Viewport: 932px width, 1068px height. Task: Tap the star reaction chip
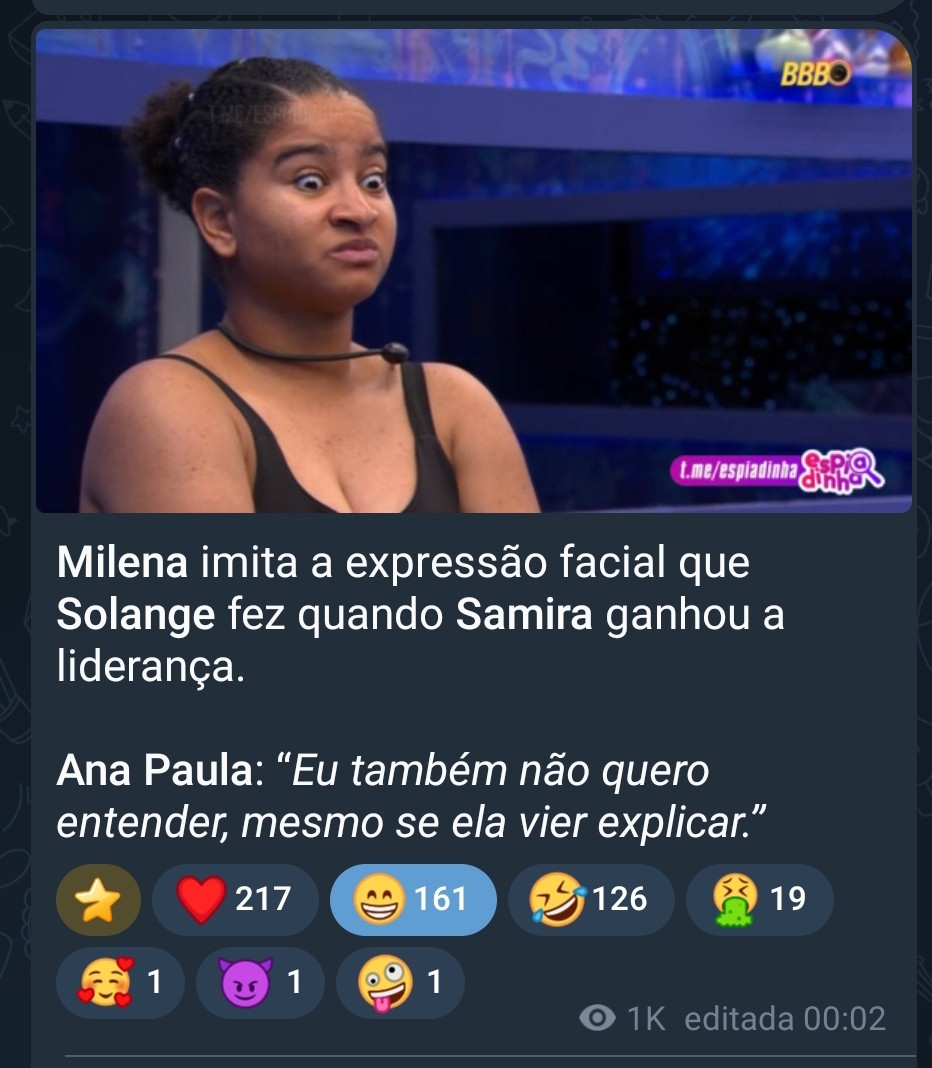pos(98,900)
